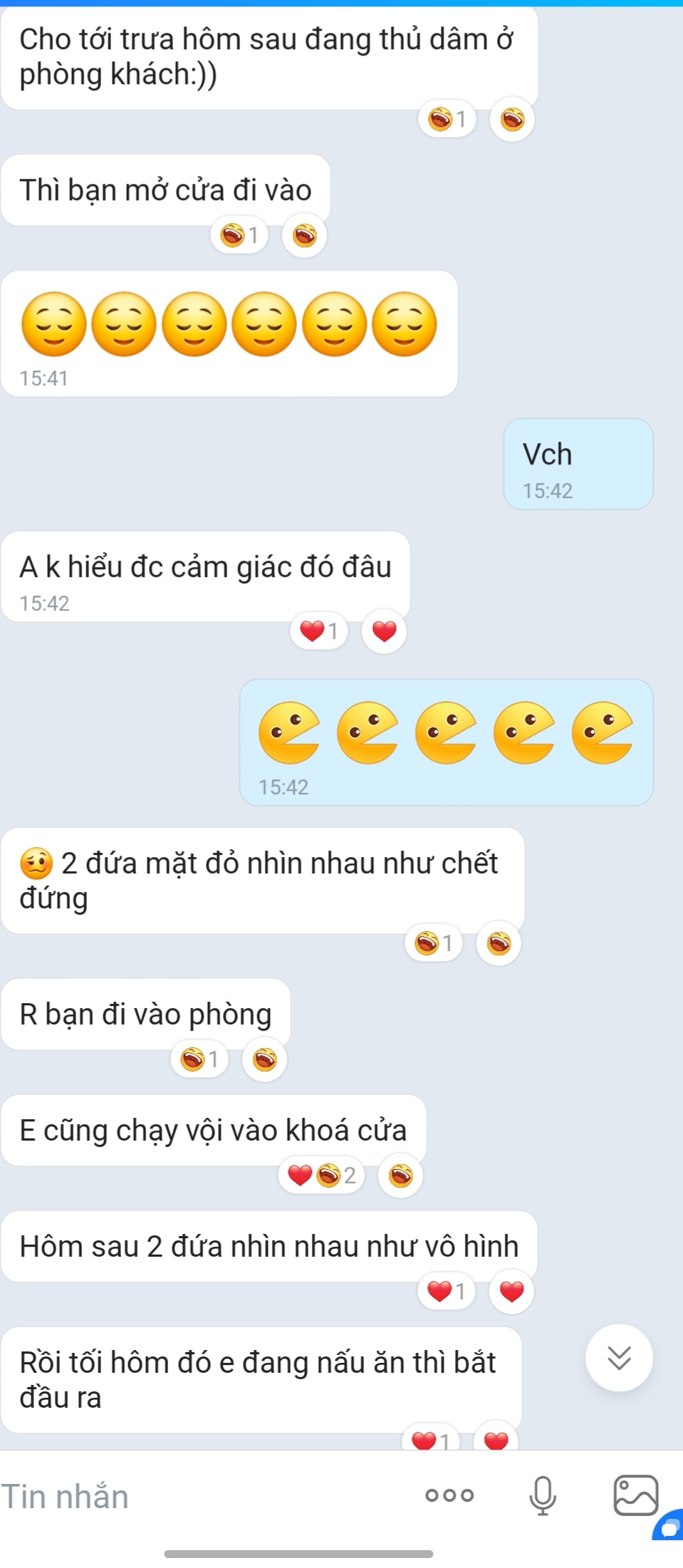React laughing to "E cũng chạy vội vào khoá cửa"
The height and width of the screenshot is (1568, 683).
(x=400, y=1175)
